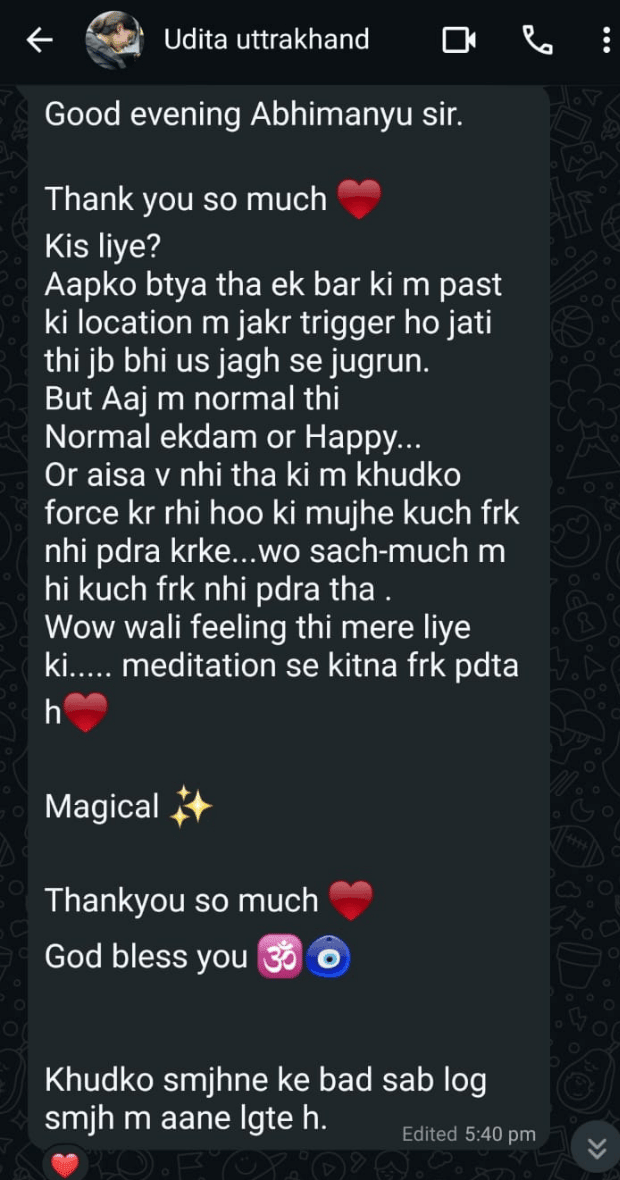View the heart reaction on the message
Viewport: 620px width, 1180px height.
65,1165
